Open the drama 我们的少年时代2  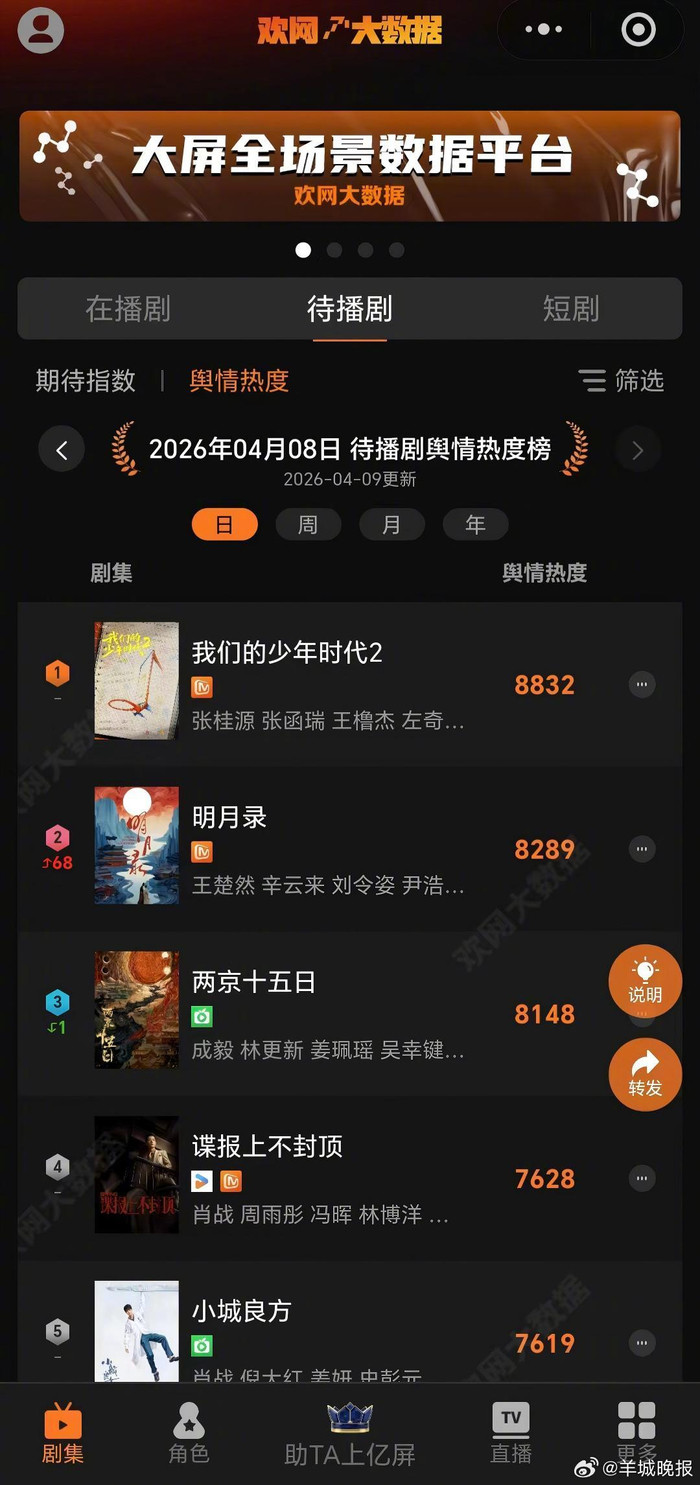pos(287,654)
